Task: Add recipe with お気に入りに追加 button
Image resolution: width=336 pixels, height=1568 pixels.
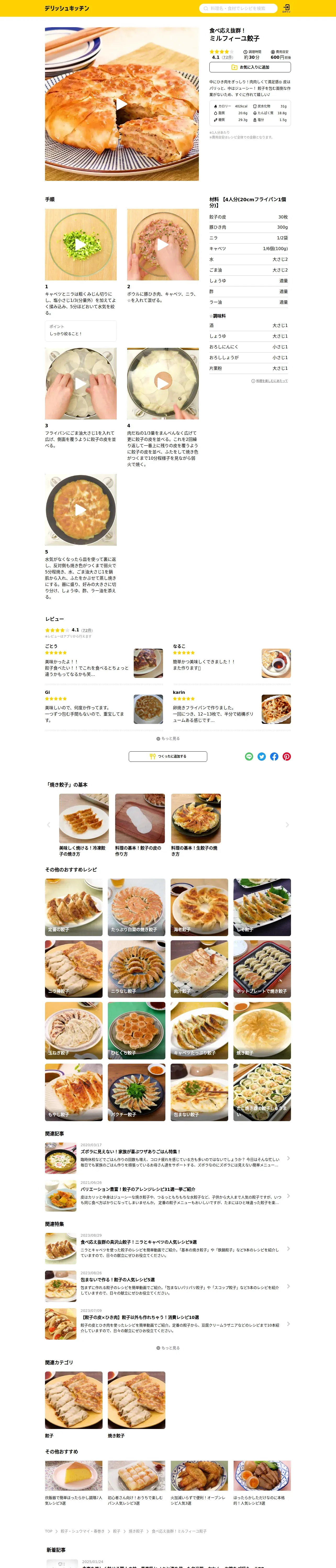Action: pos(250,67)
